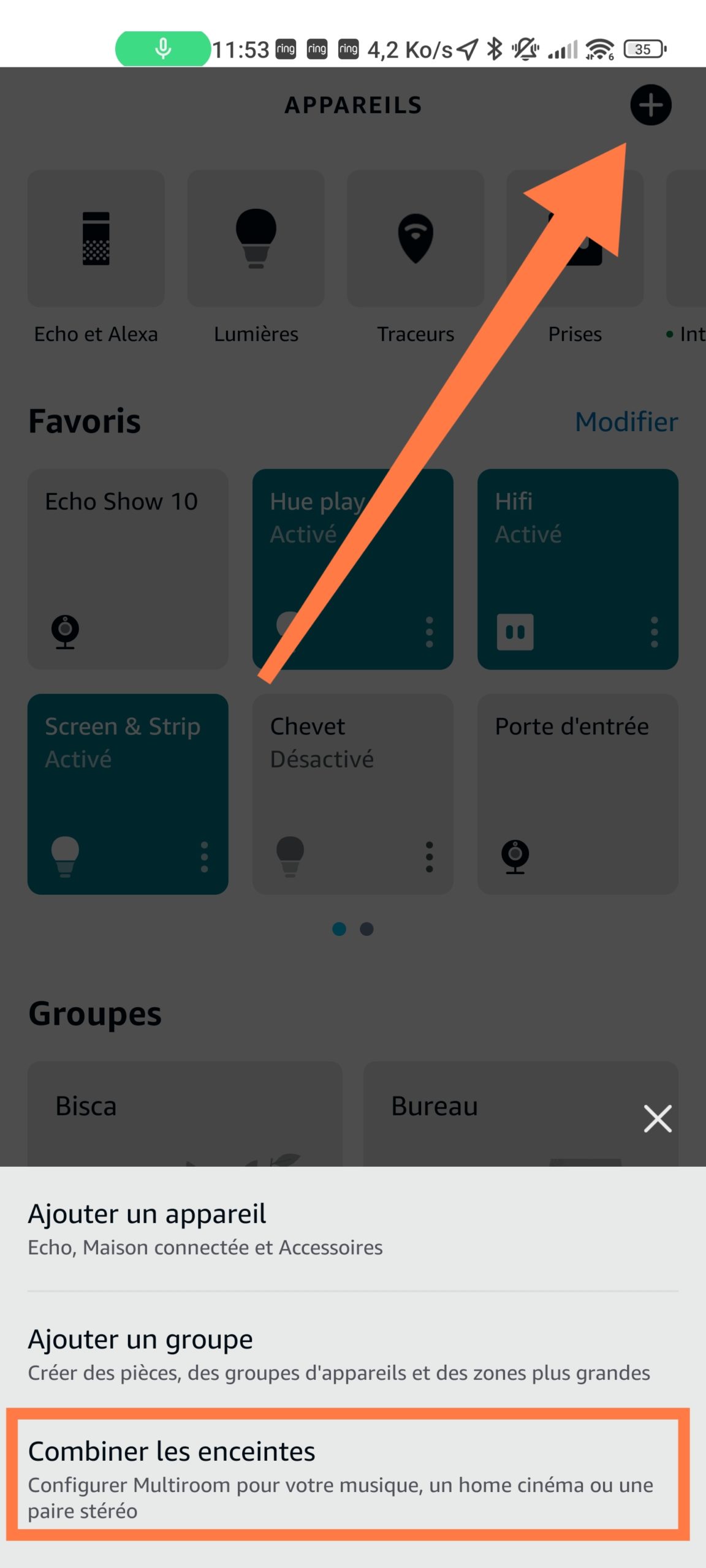Close the add menu sheet
This screenshot has height=1568, width=706.
tap(658, 1118)
